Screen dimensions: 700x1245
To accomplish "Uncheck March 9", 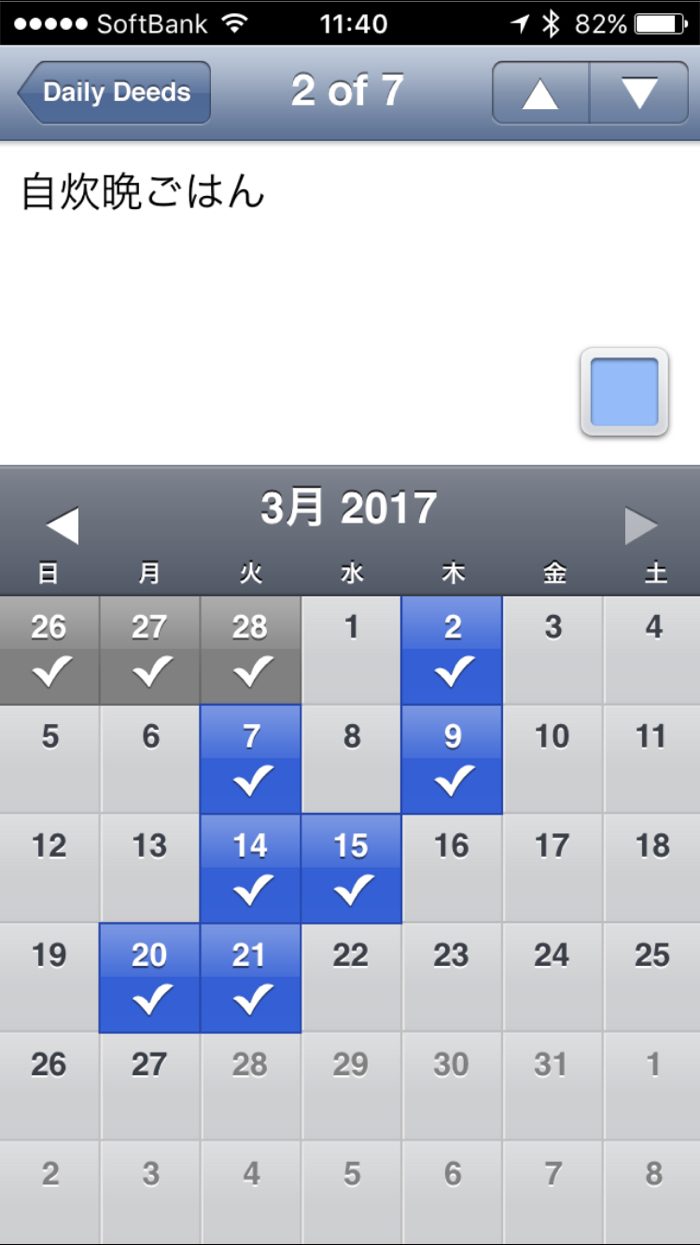I will (452, 760).
